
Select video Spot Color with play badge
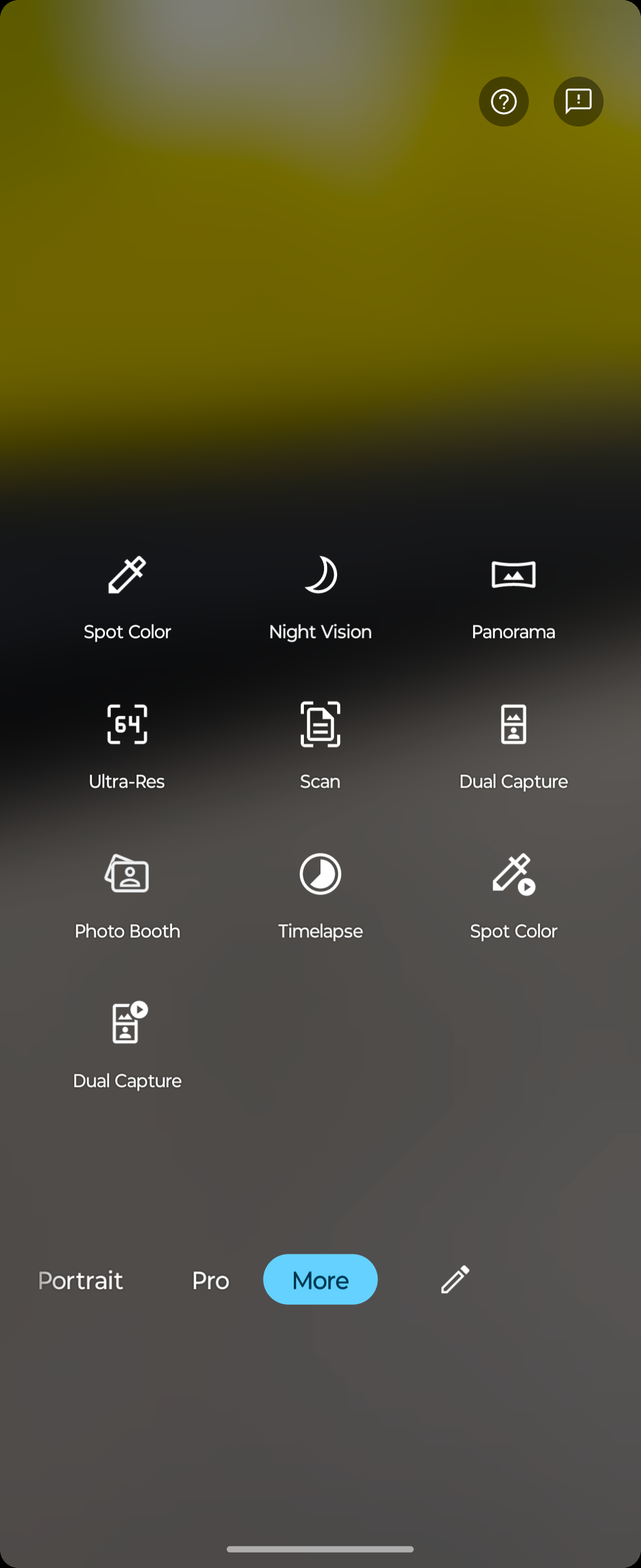click(x=513, y=897)
